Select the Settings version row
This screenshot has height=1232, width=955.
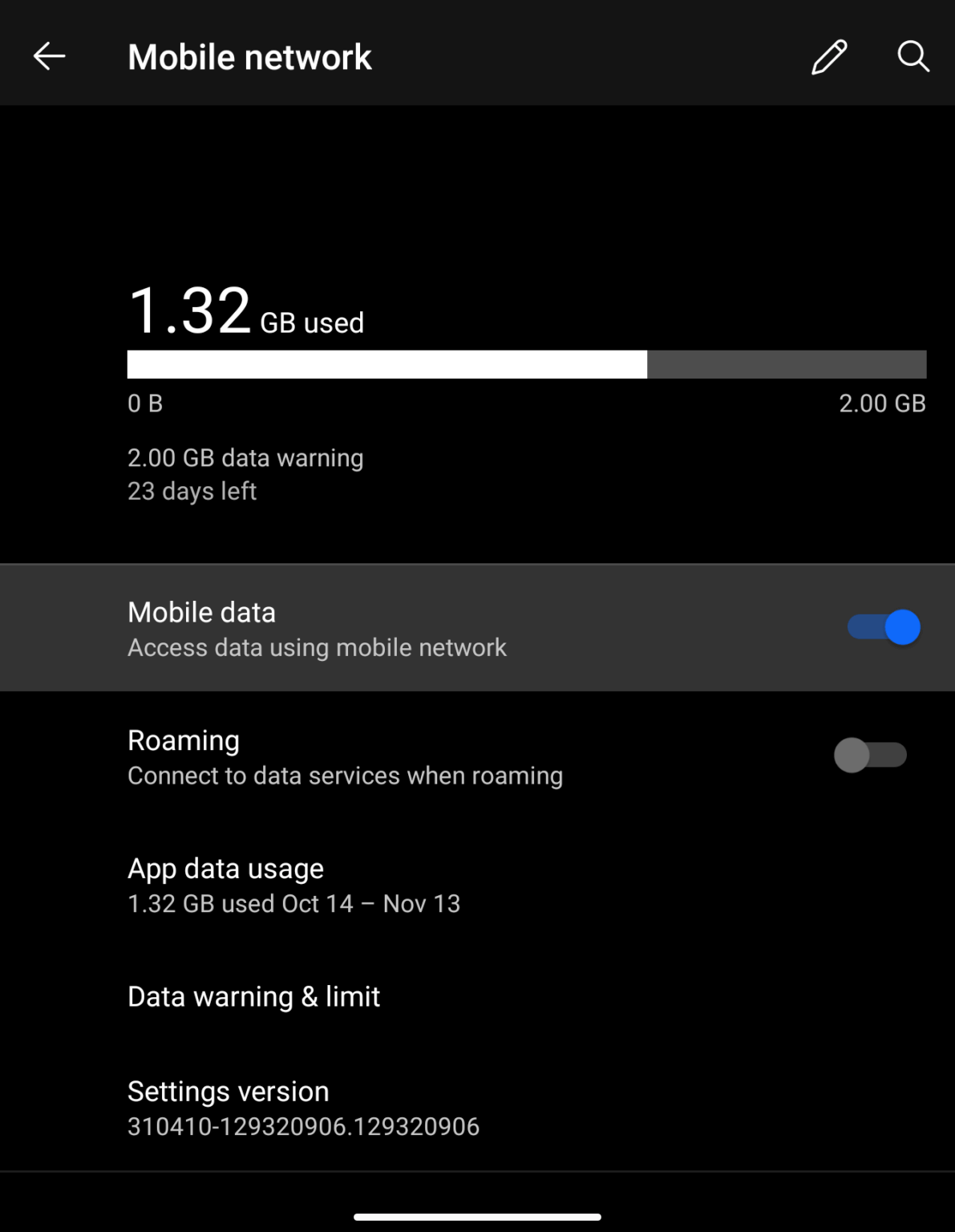pyautogui.click(x=303, y=1108)
